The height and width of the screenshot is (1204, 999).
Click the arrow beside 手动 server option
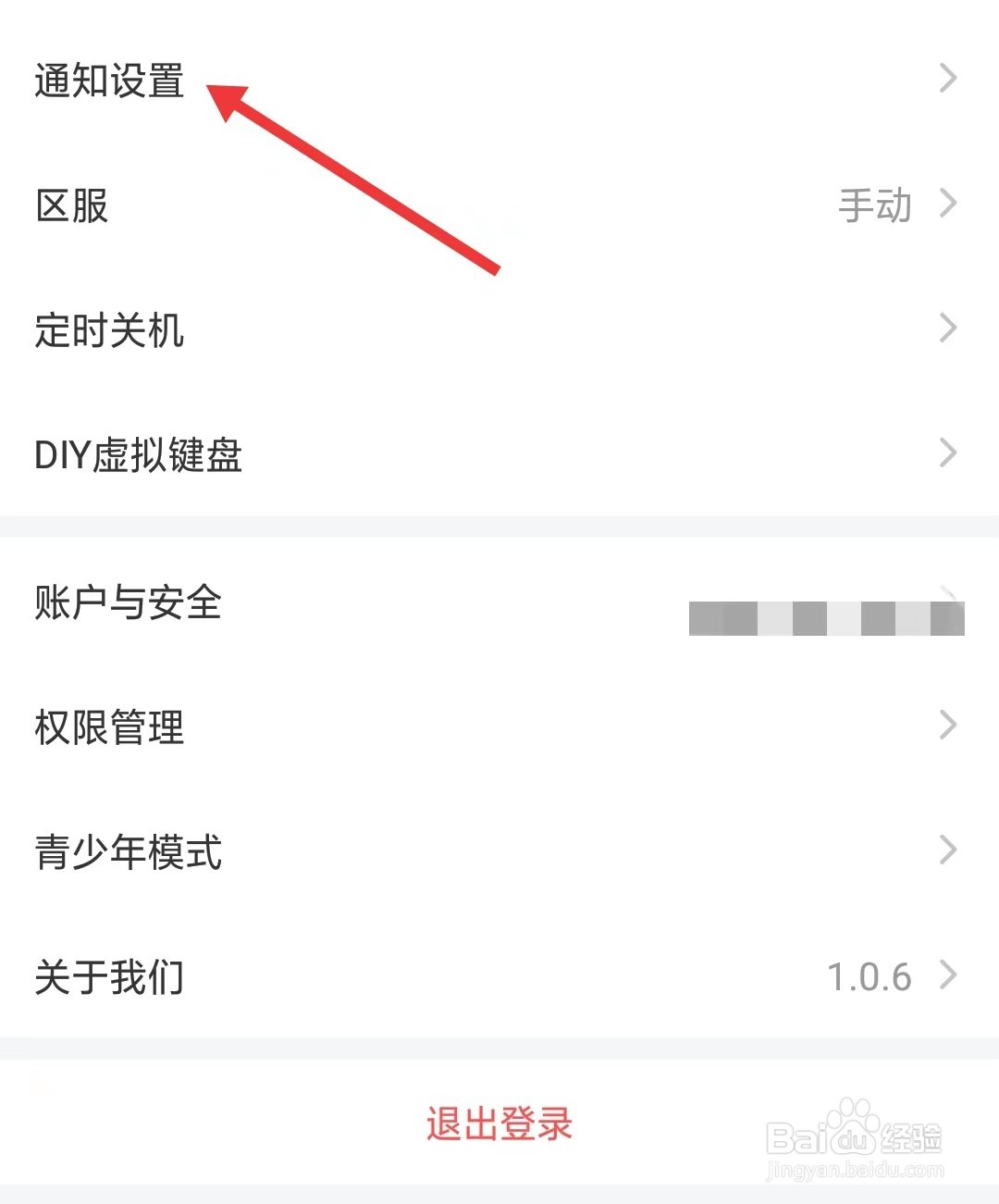(x=949, y=204)
